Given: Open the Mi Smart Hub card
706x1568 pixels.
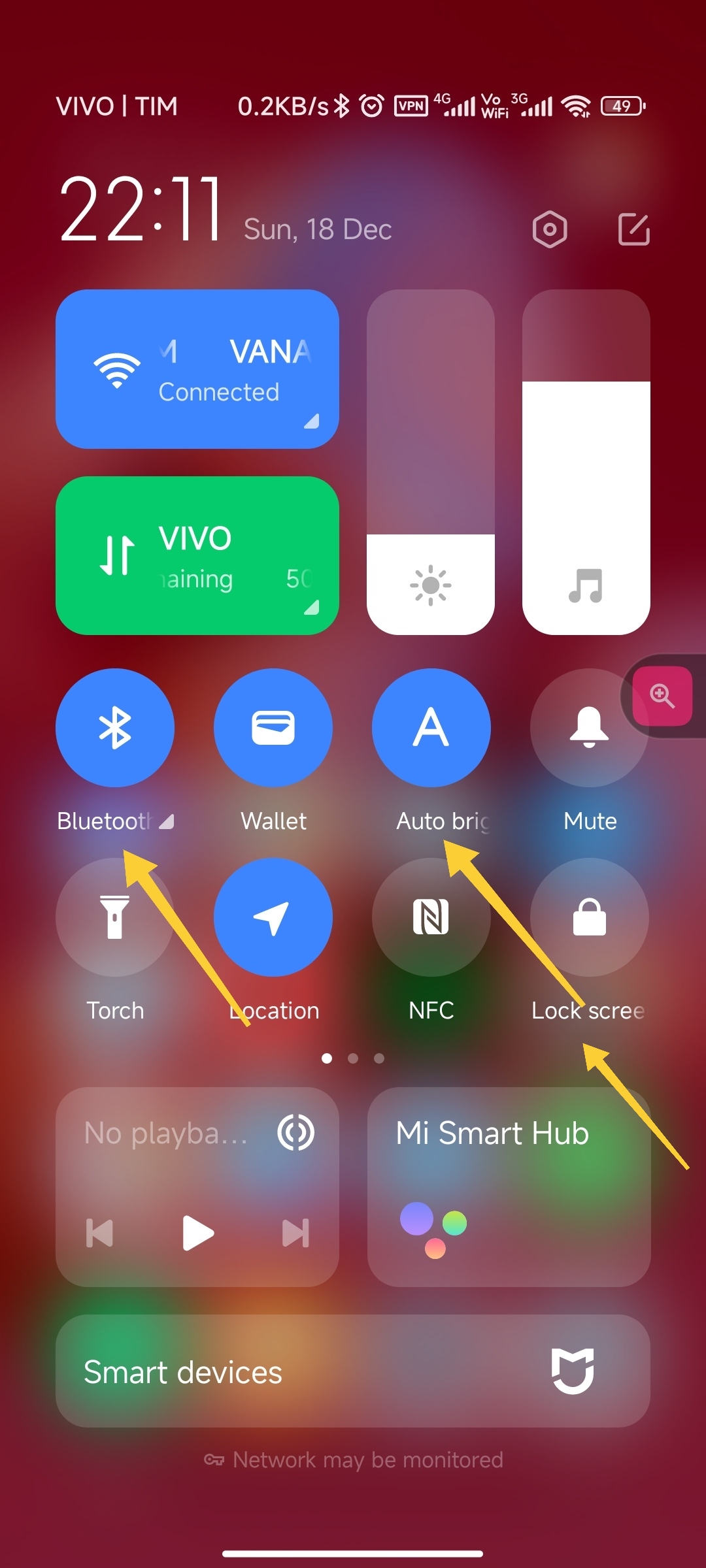Looking at the screenshot, I should click(509, 1187).
